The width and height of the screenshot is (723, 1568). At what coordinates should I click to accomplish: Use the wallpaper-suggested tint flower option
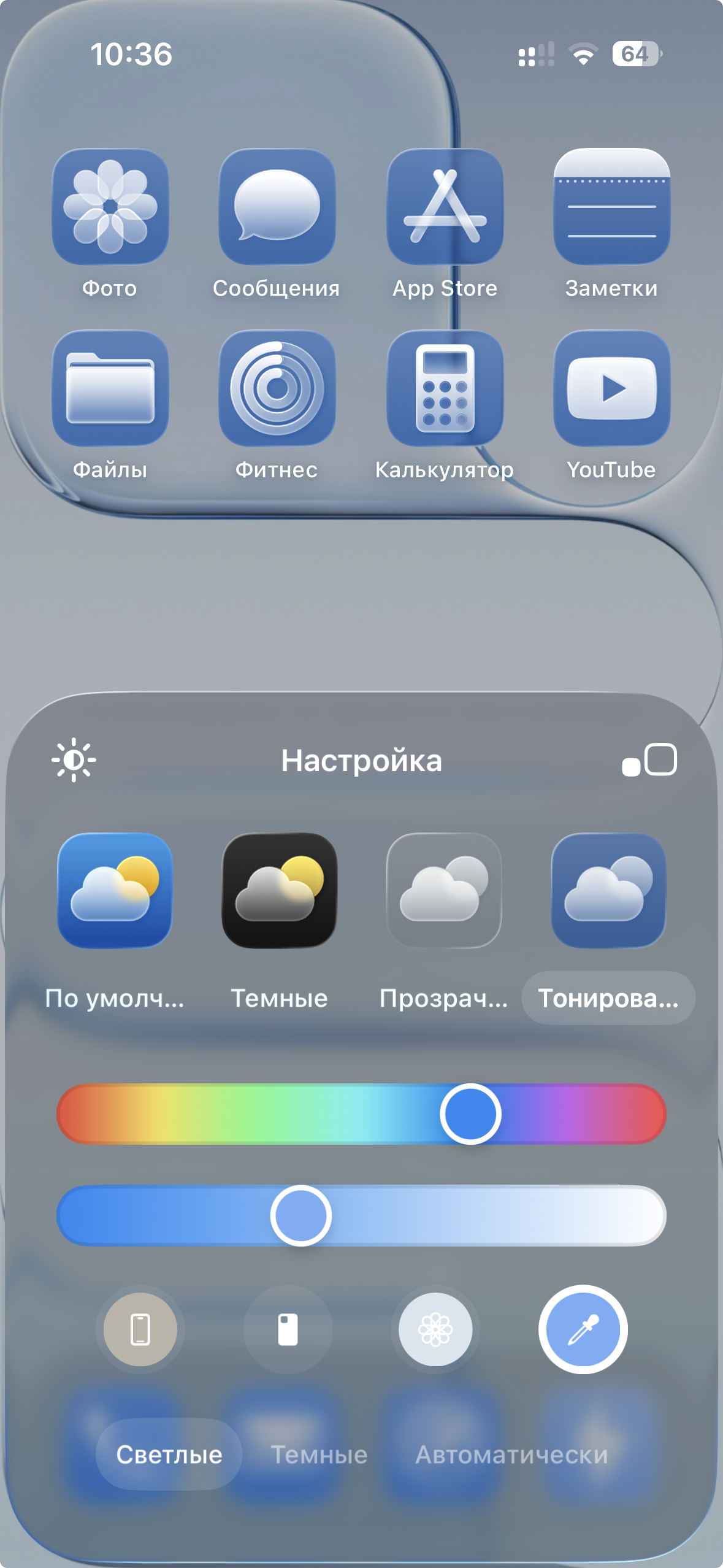435,1329
